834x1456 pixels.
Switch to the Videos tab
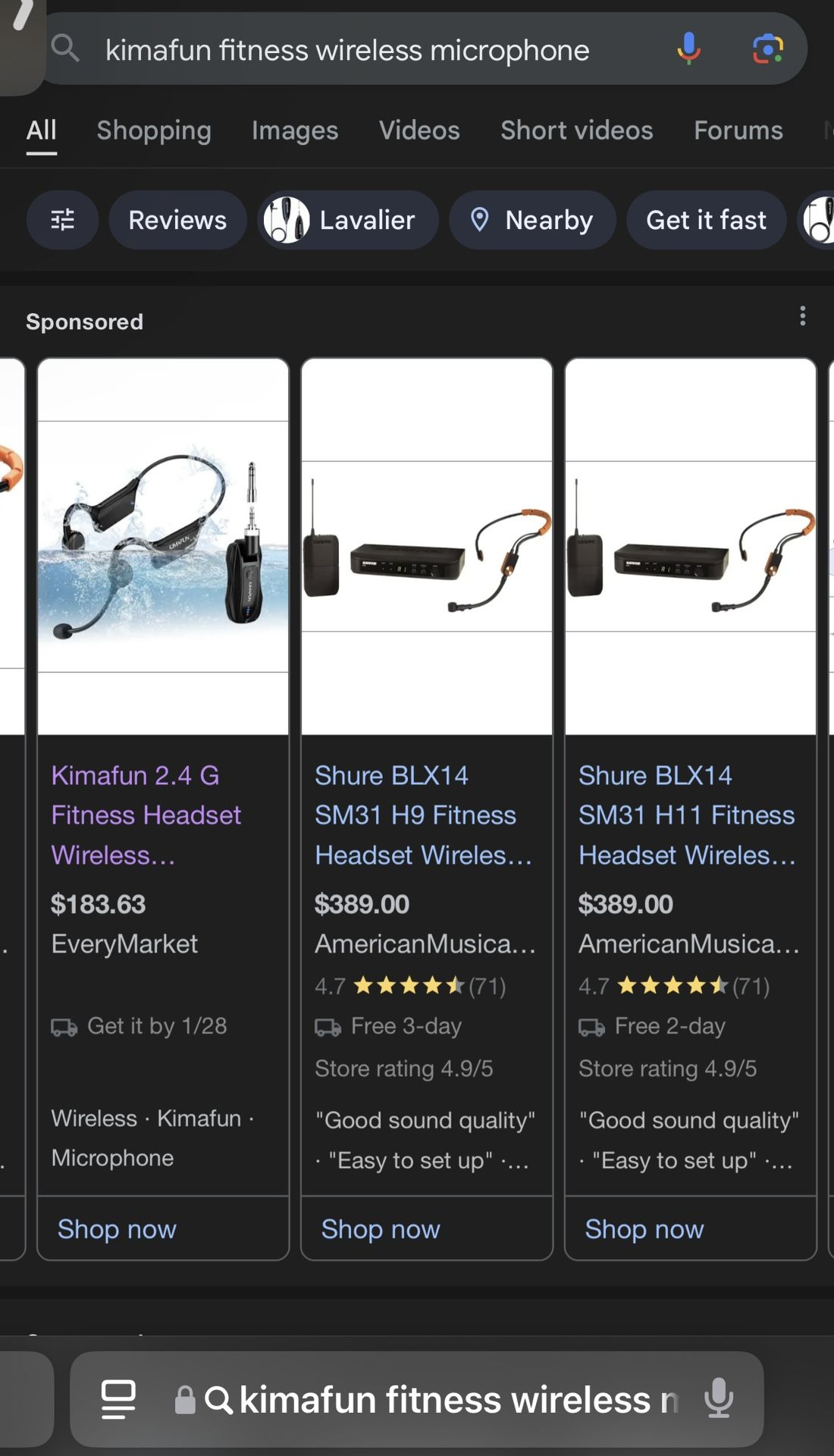[x=419, y=130]
